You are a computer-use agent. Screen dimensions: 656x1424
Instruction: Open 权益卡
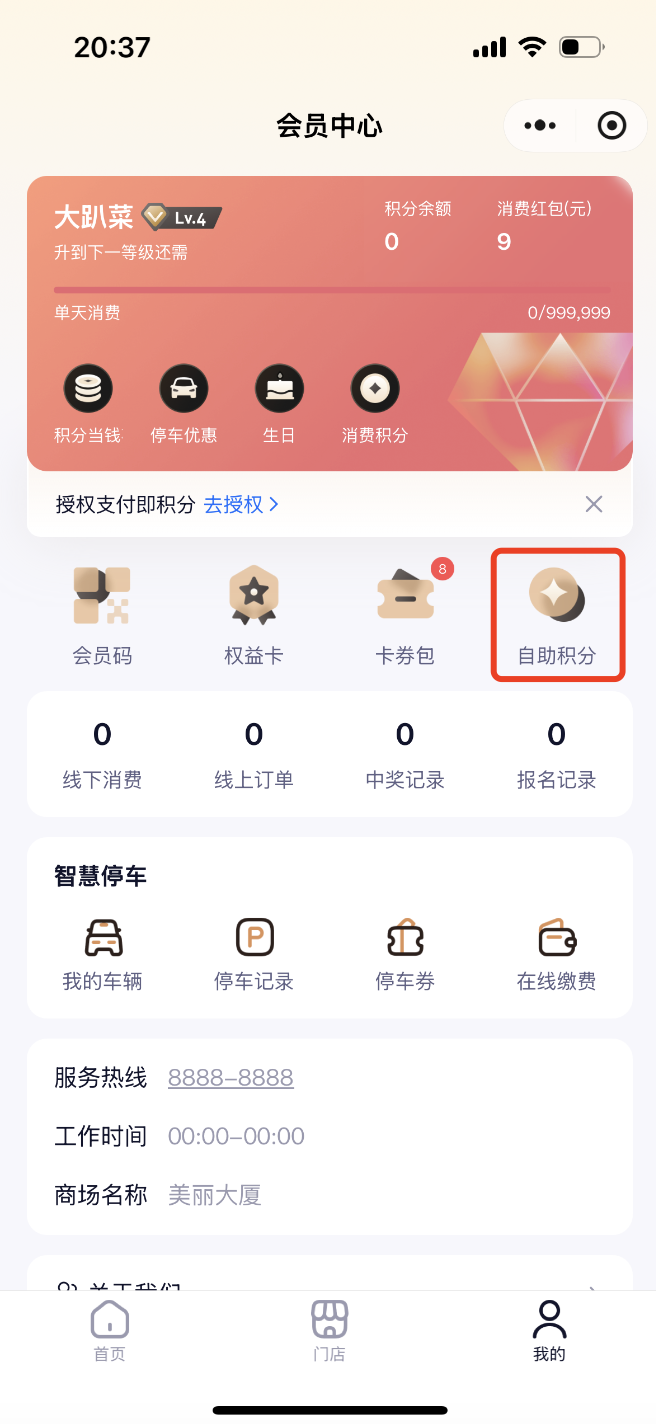click(253, 614)
